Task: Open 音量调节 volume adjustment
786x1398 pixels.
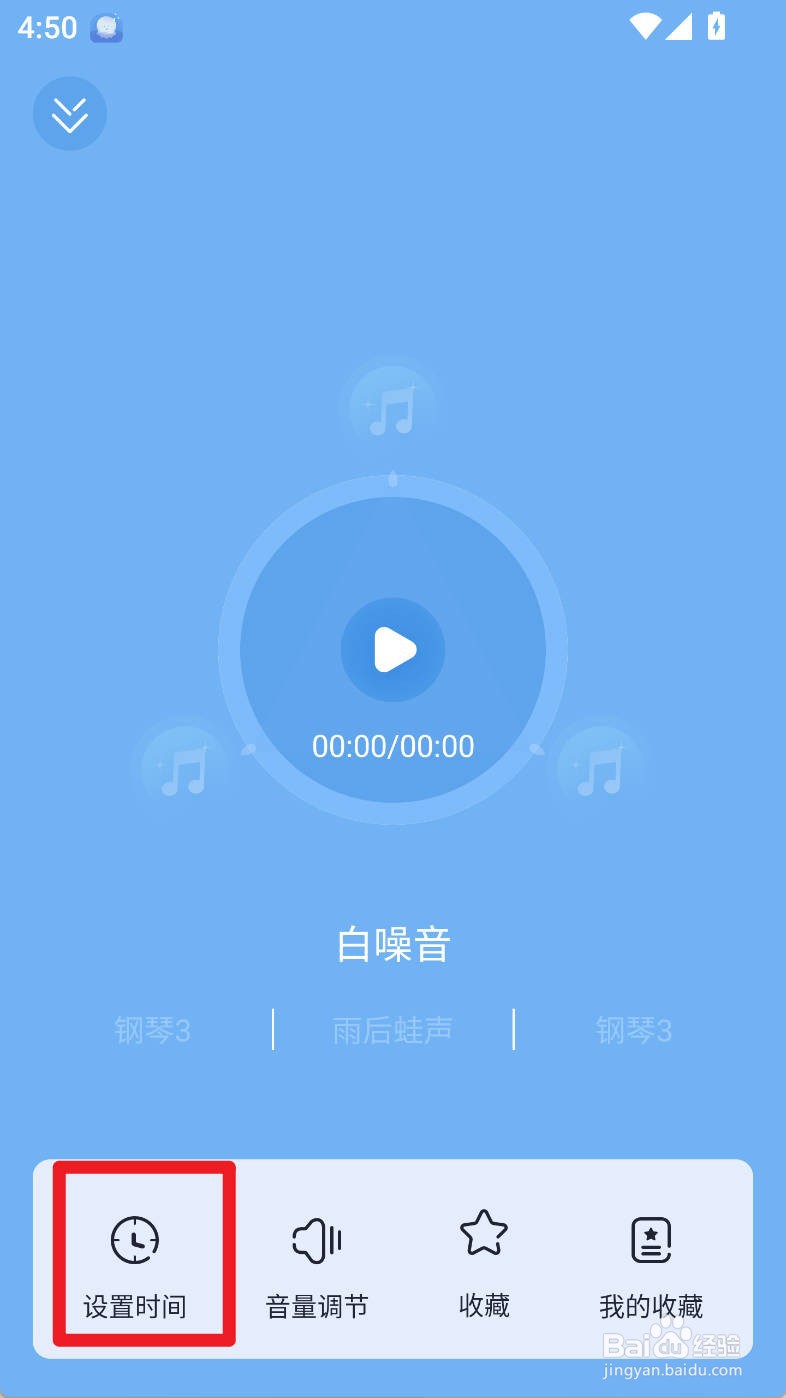Action: tap(317, 1261)
